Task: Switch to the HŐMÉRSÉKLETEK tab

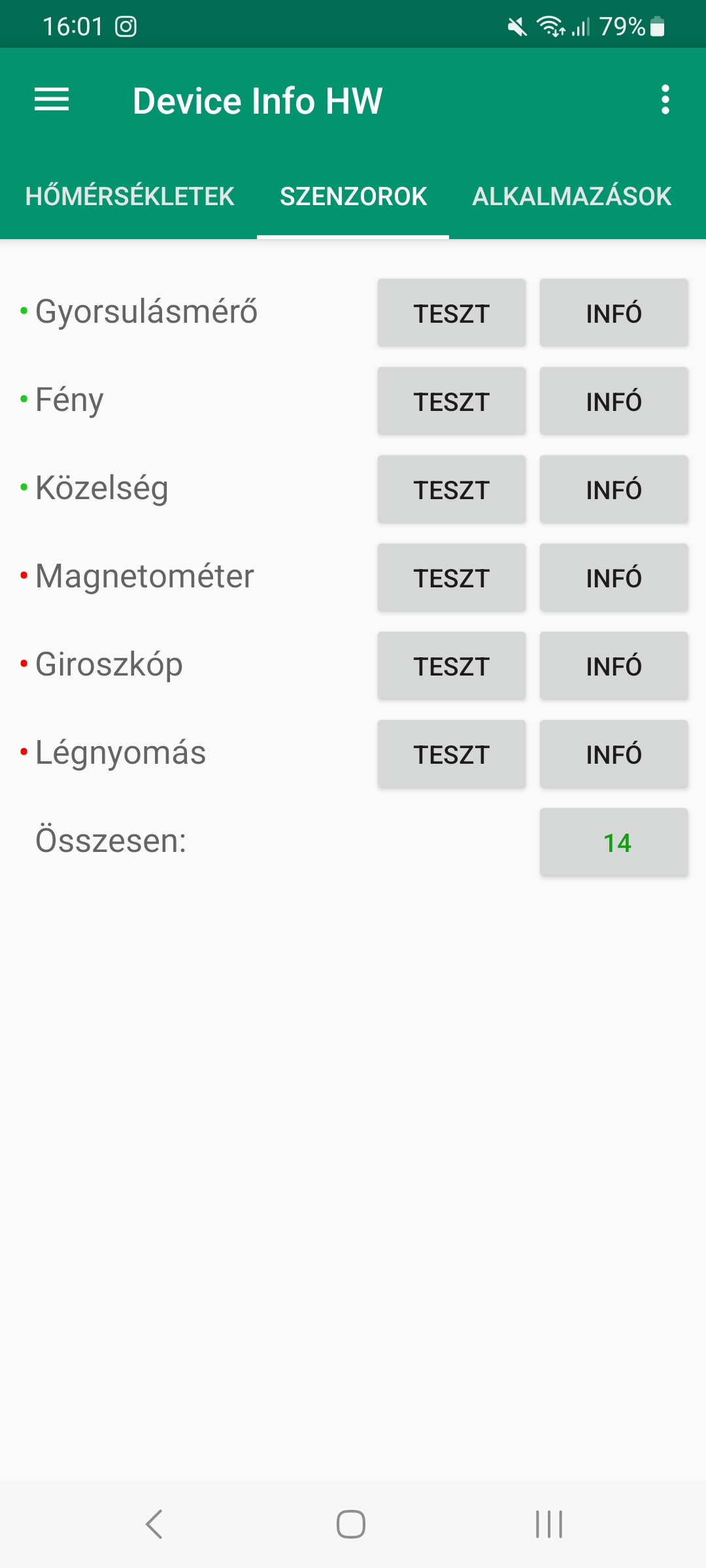Action: [x=129, y=197]
